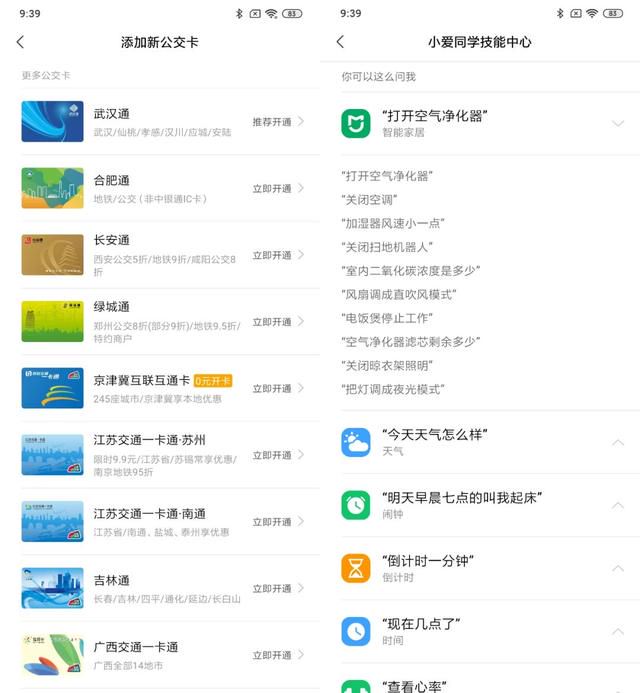The image size is (640, 693).
Task: Select the 绿城通 card row
Action: click(160, 322)
